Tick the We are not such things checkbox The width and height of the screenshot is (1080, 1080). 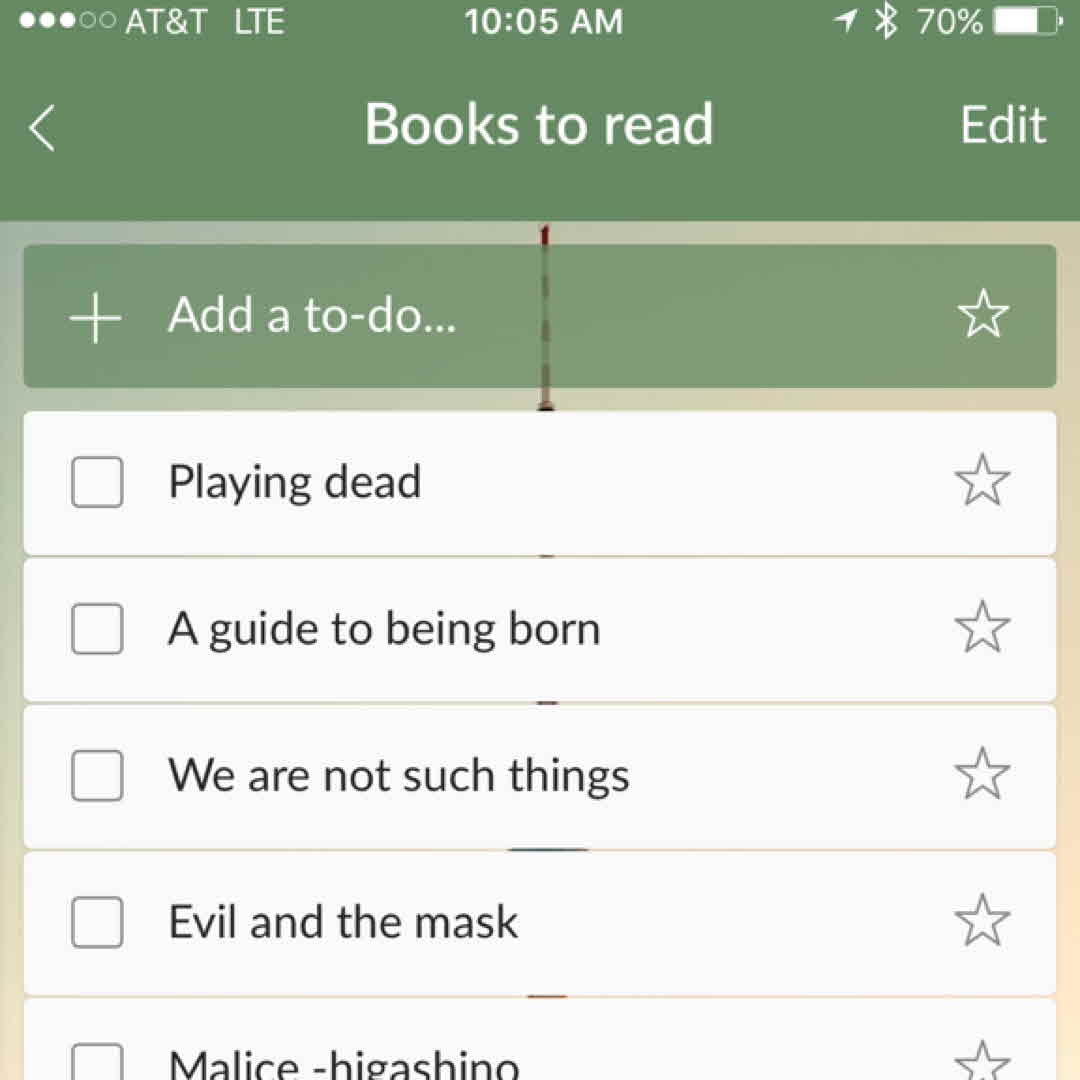(x=97, y=776)
